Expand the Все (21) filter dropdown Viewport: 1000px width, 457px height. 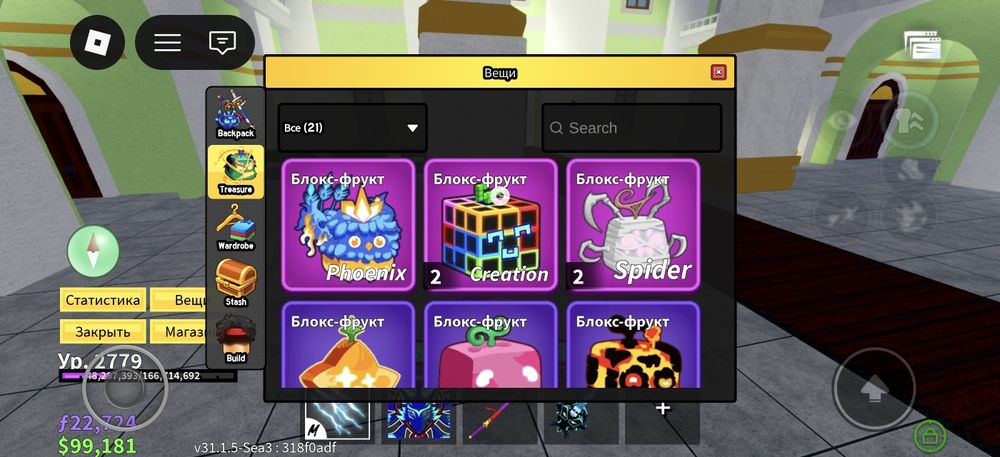coord(352,128)
